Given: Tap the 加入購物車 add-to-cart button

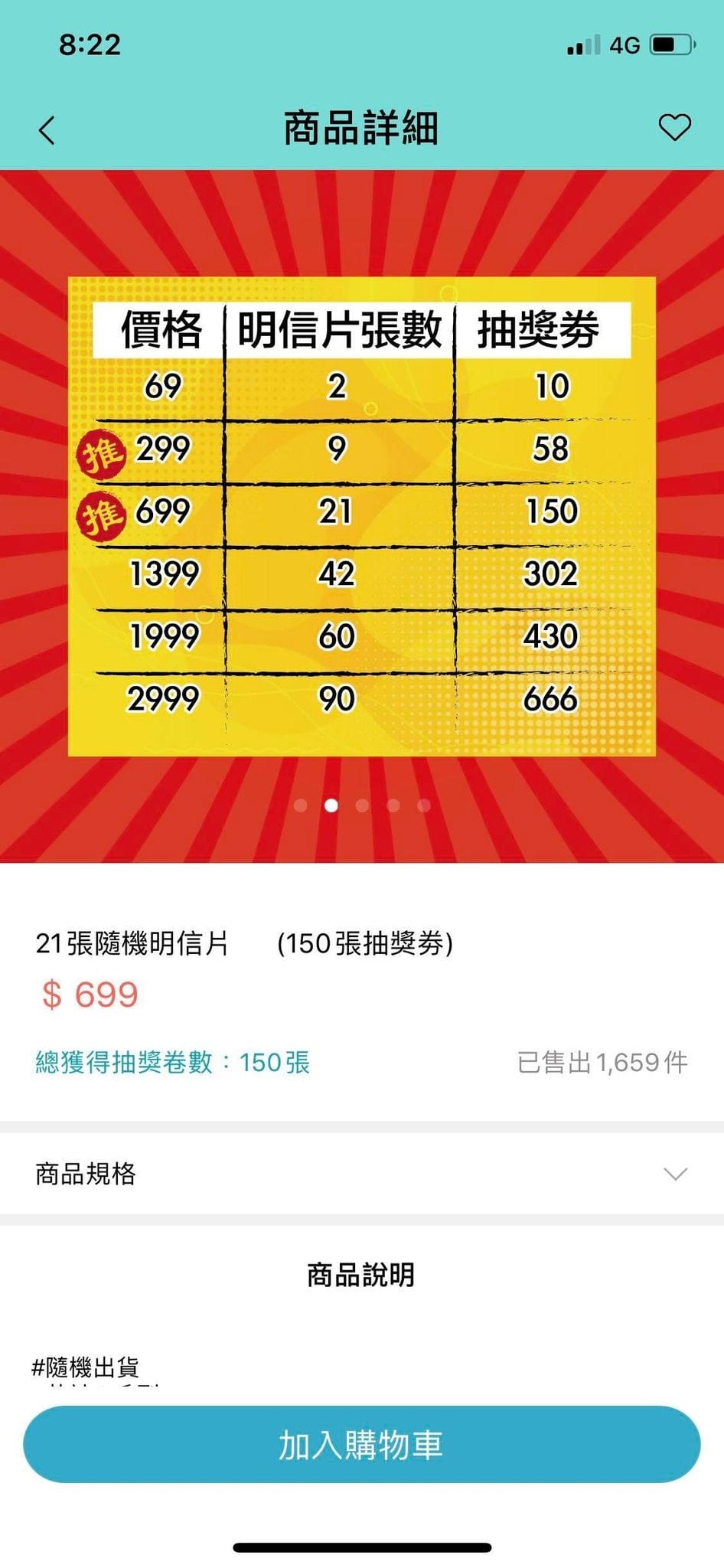Looking at the screenshot, I should (x=361, y=1445).
